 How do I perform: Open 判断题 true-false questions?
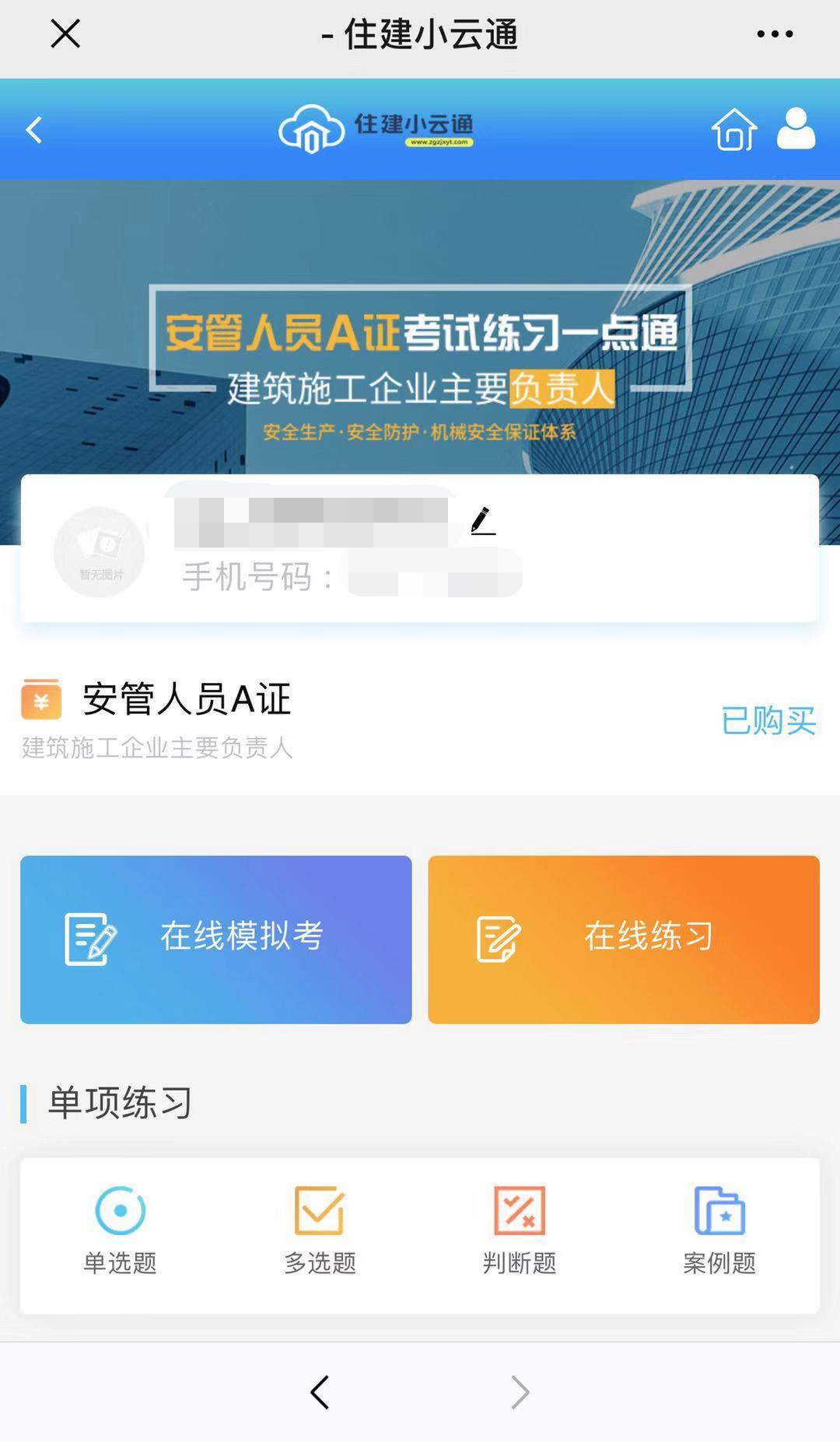click(x=520, y=1230)
